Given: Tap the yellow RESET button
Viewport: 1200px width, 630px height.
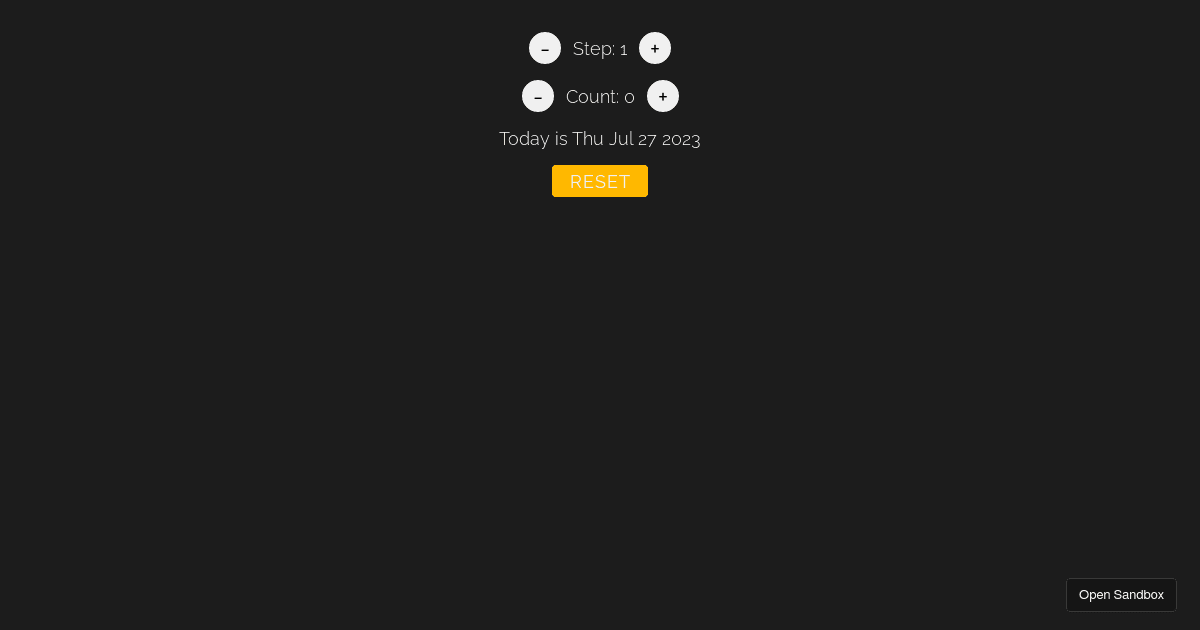Looking at the screenshot, I should click(600, 181).
